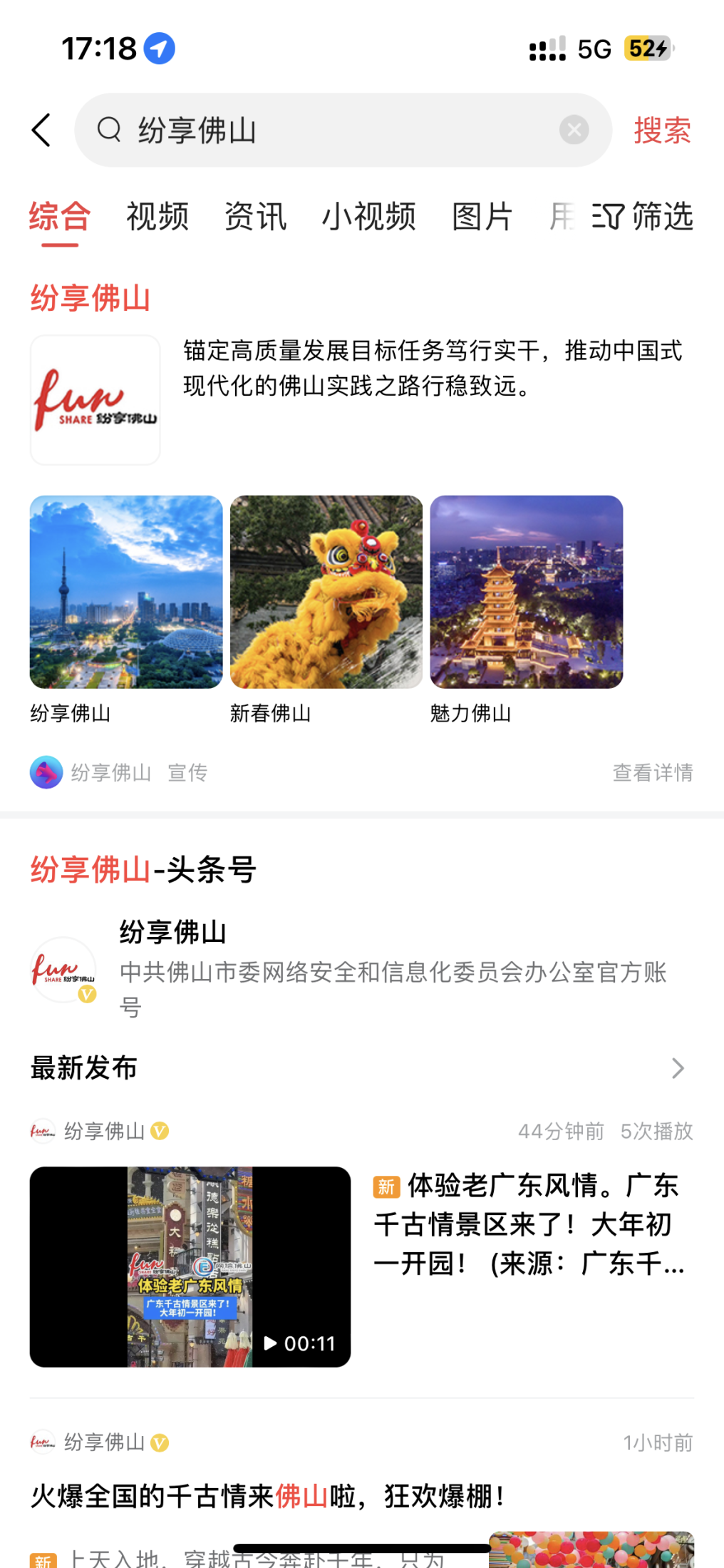
Task: Expand 最新发布 with the chevron
Action: [x=678, y=1068]
